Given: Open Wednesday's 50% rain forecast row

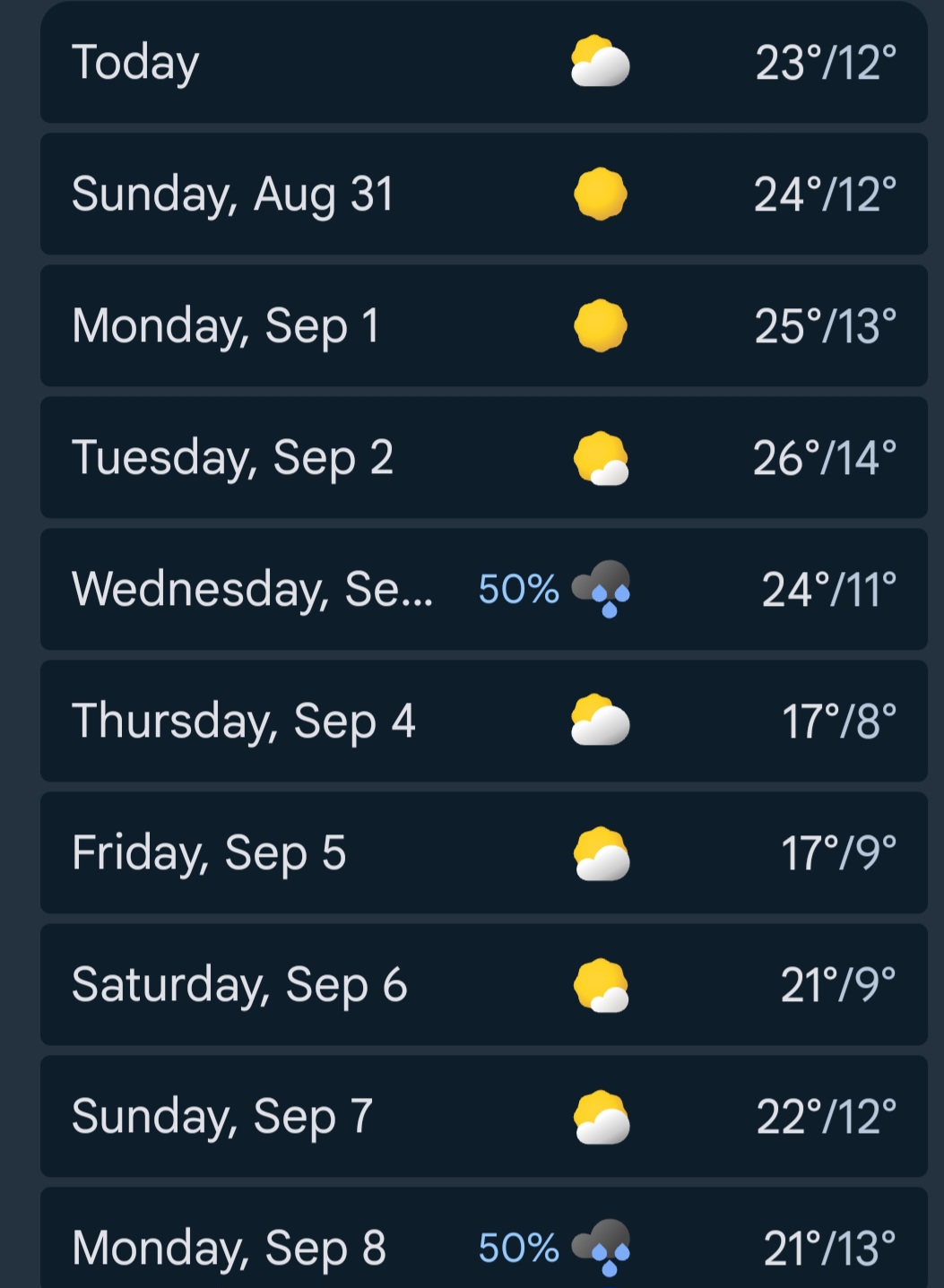Looking at the screenshot, I should click(484, 589).
